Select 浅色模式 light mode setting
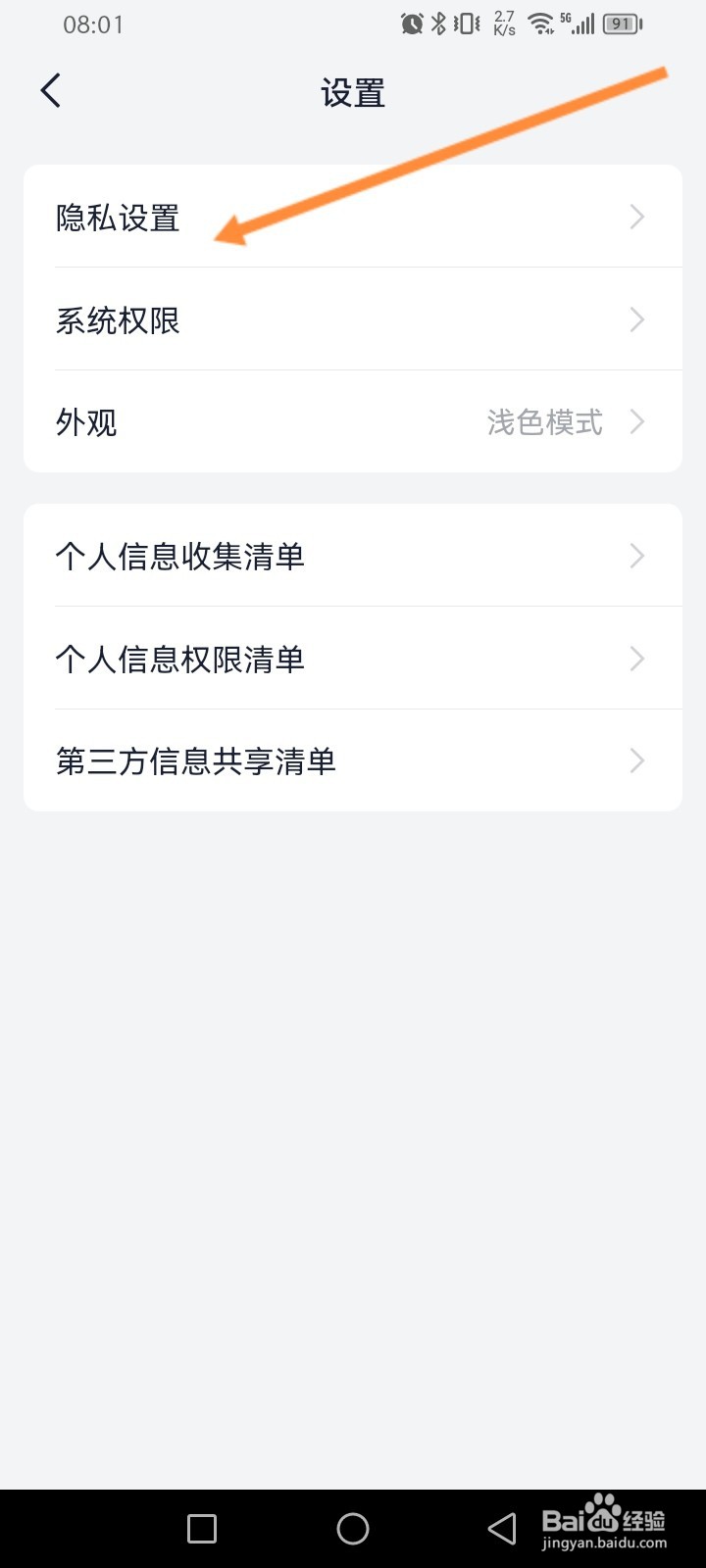Image resolution: width=706 pixels, height=1568 pixels. (x=545, y=422)
